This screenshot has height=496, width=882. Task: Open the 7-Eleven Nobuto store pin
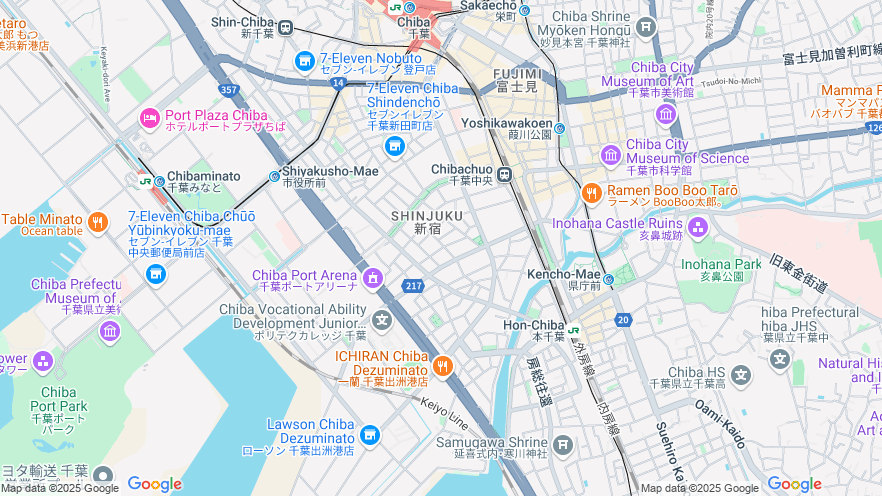[x=304, y=62]
